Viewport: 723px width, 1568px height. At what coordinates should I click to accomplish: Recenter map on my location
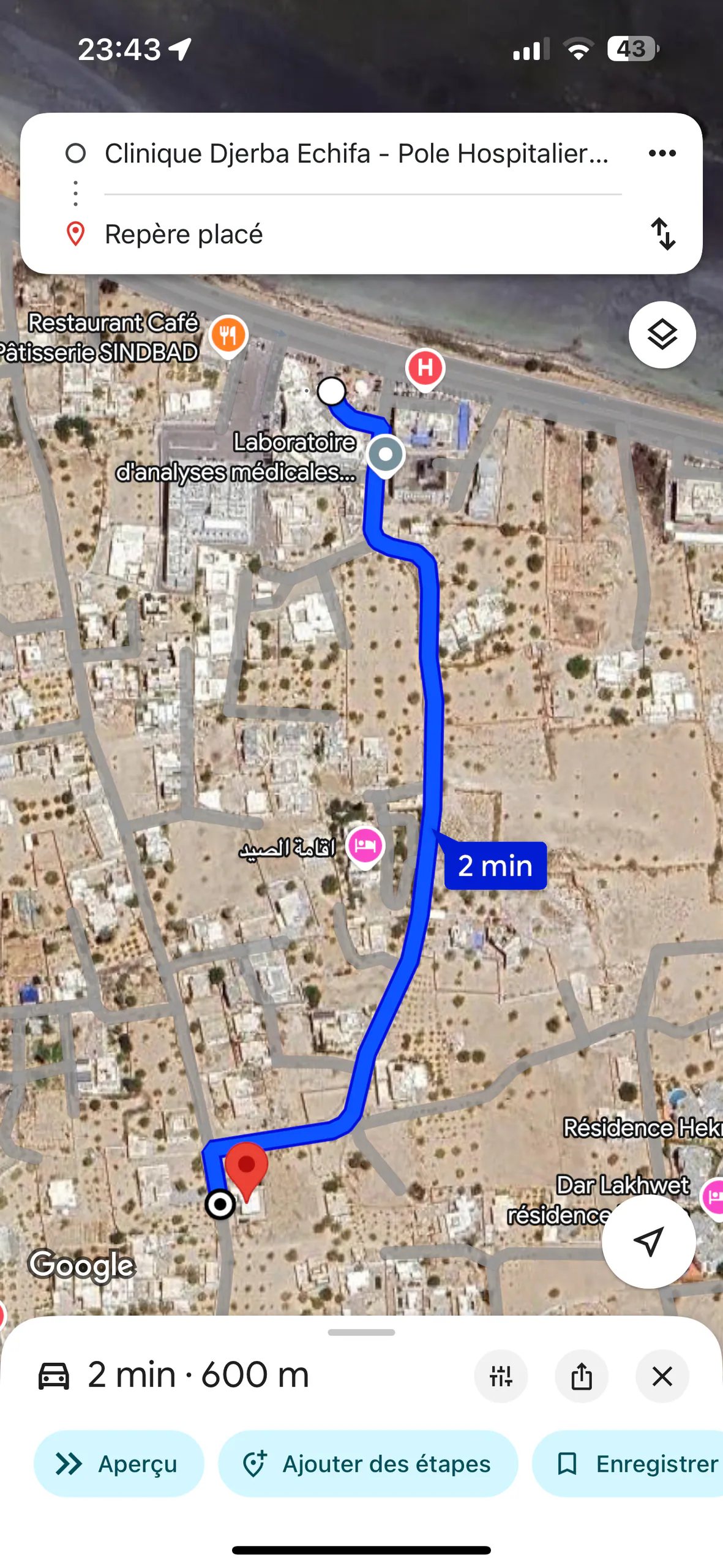648,1241
